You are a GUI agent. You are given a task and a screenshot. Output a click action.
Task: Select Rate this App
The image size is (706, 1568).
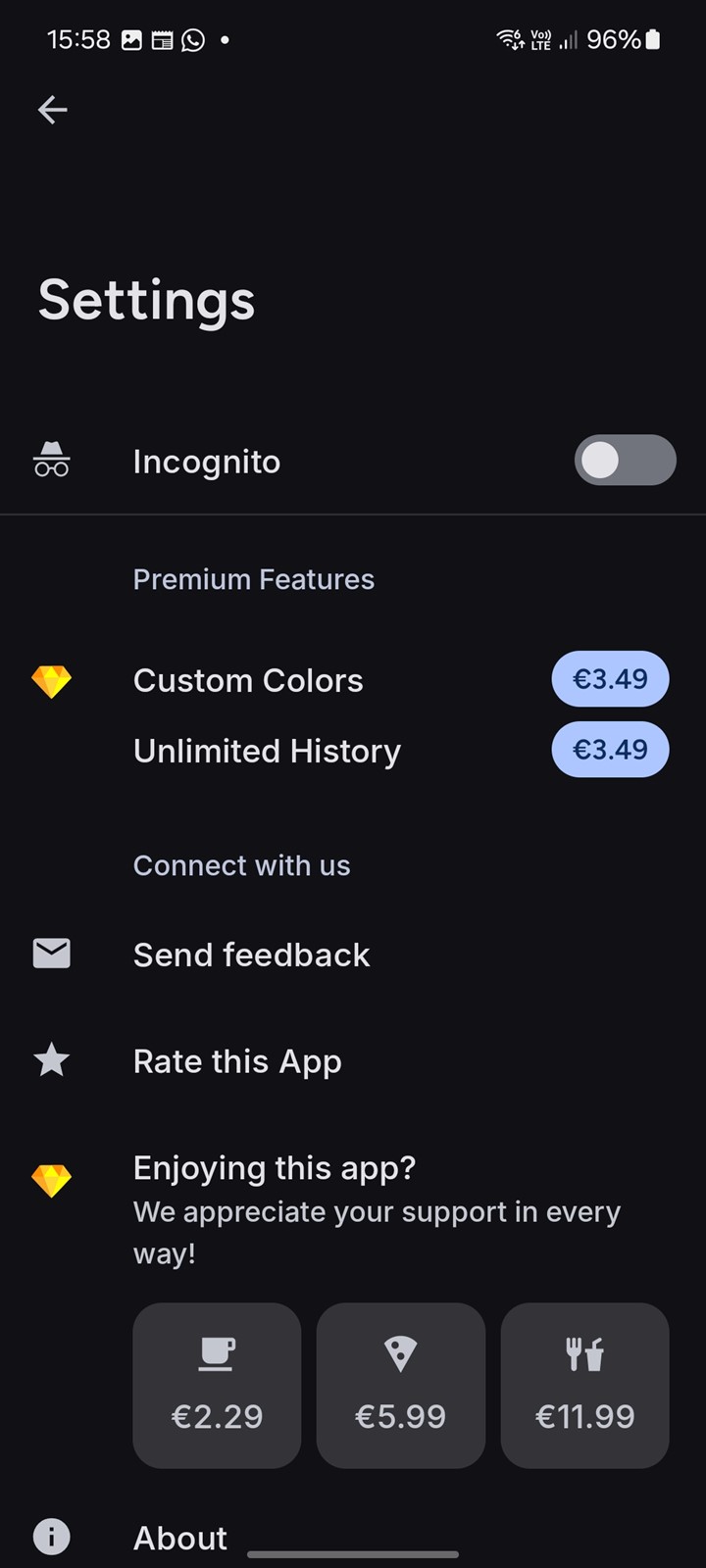353,1061
